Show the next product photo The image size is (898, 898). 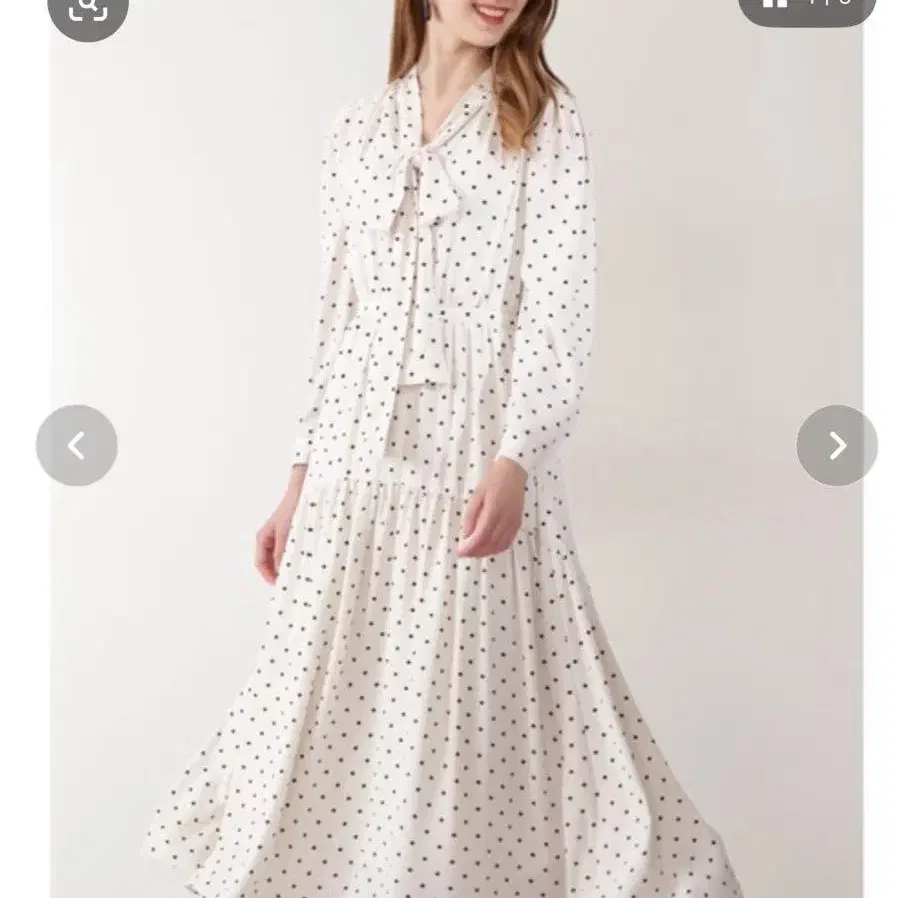pyautogui.click(x=837, y=446)
